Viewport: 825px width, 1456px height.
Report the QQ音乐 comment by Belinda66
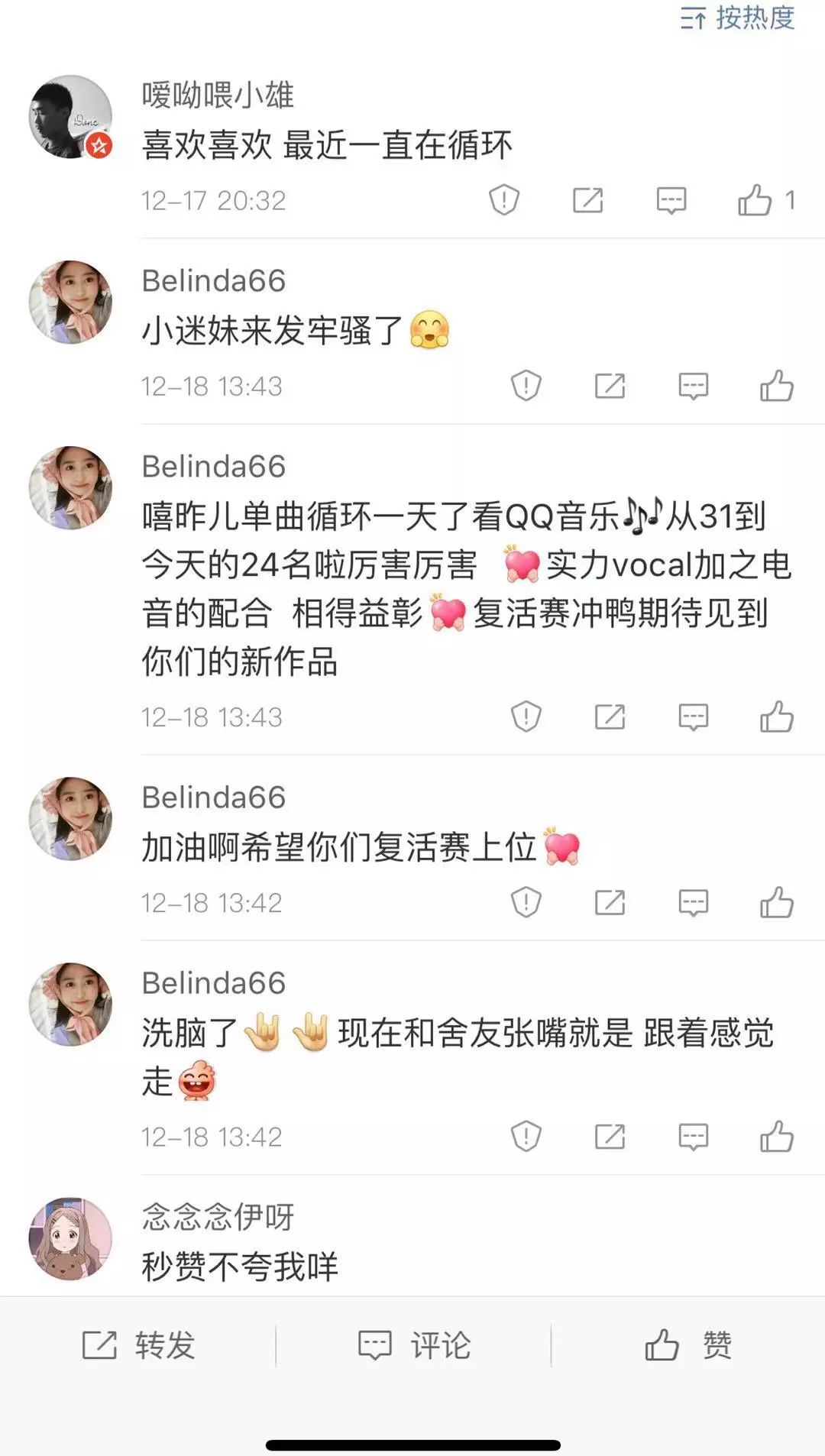[526, 717]
